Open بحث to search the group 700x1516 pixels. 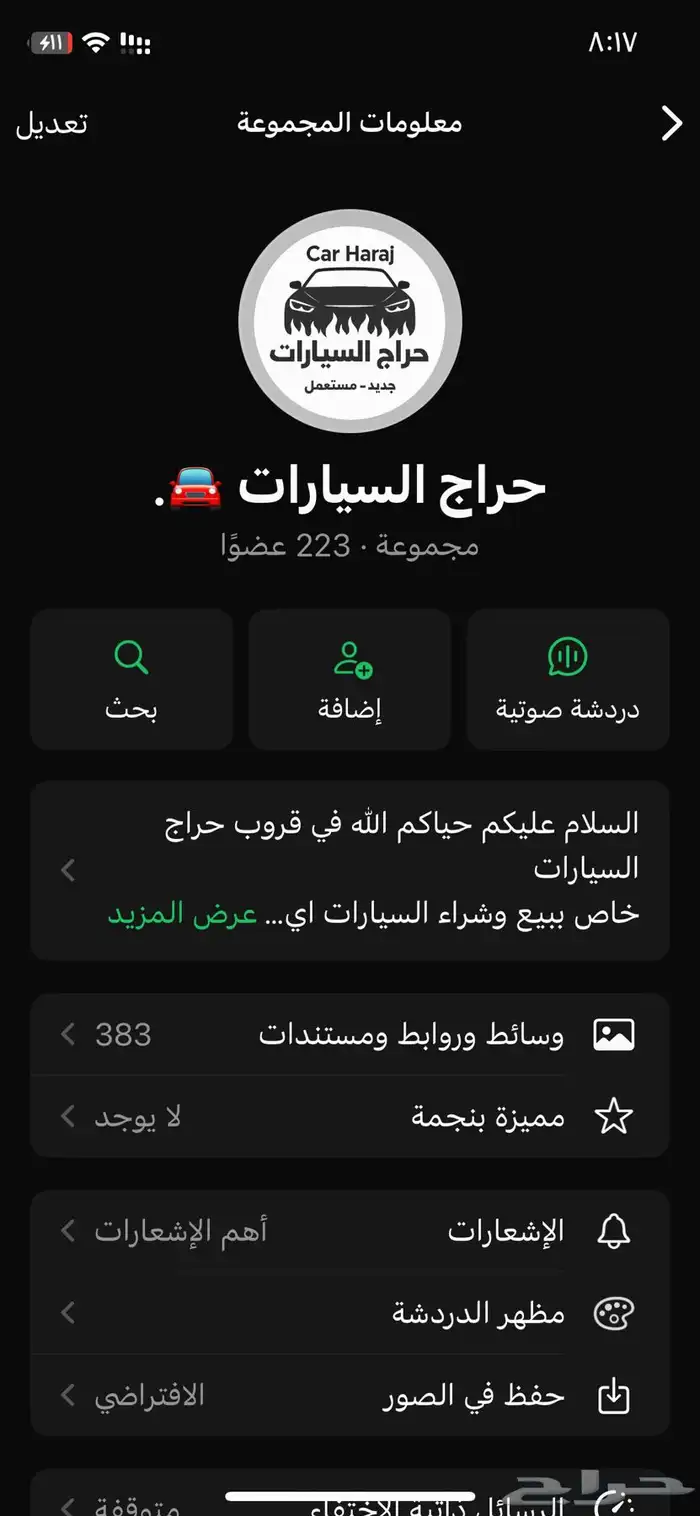(x=132, y=680)
